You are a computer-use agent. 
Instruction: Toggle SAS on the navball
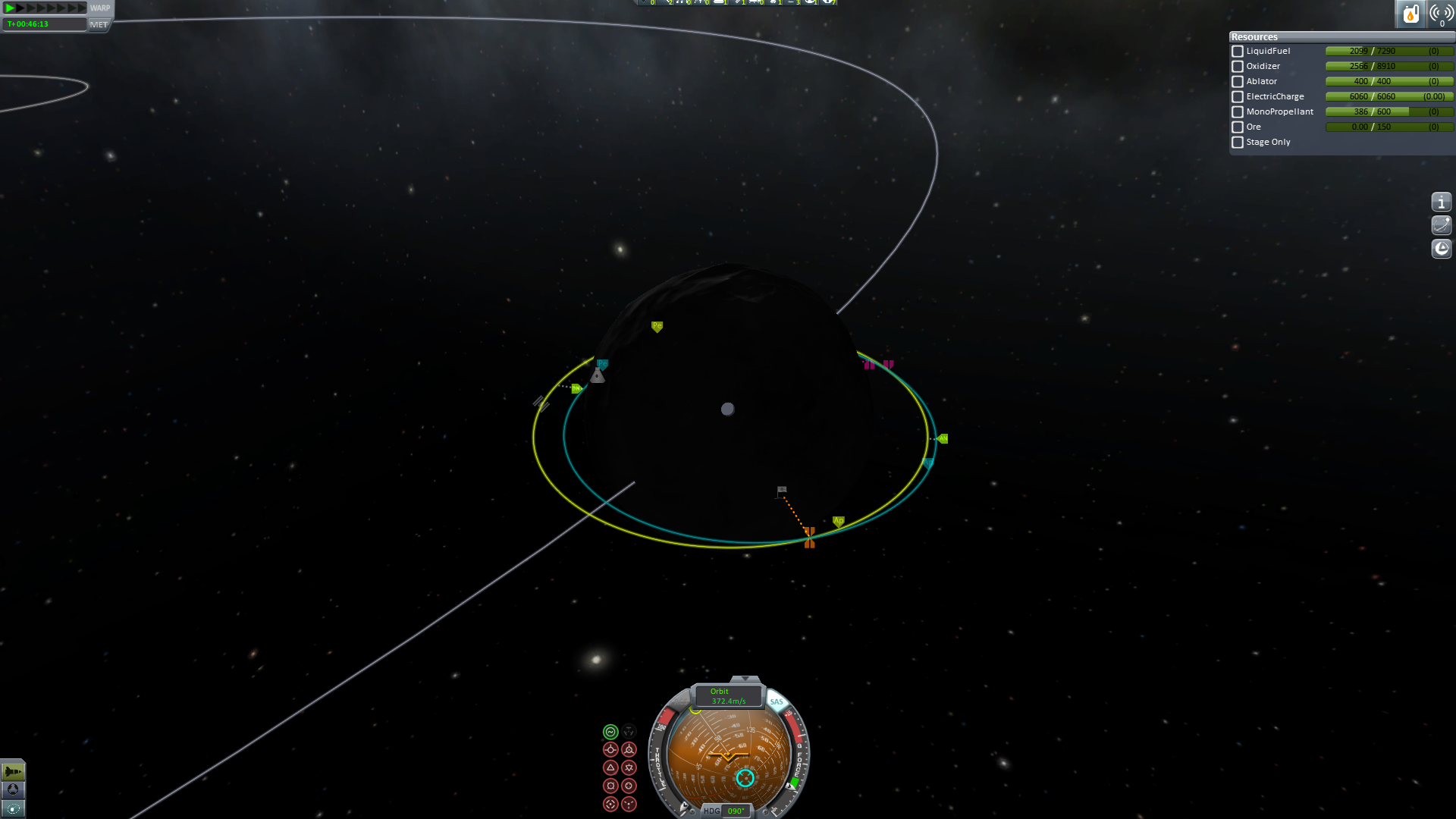point(777,701)
